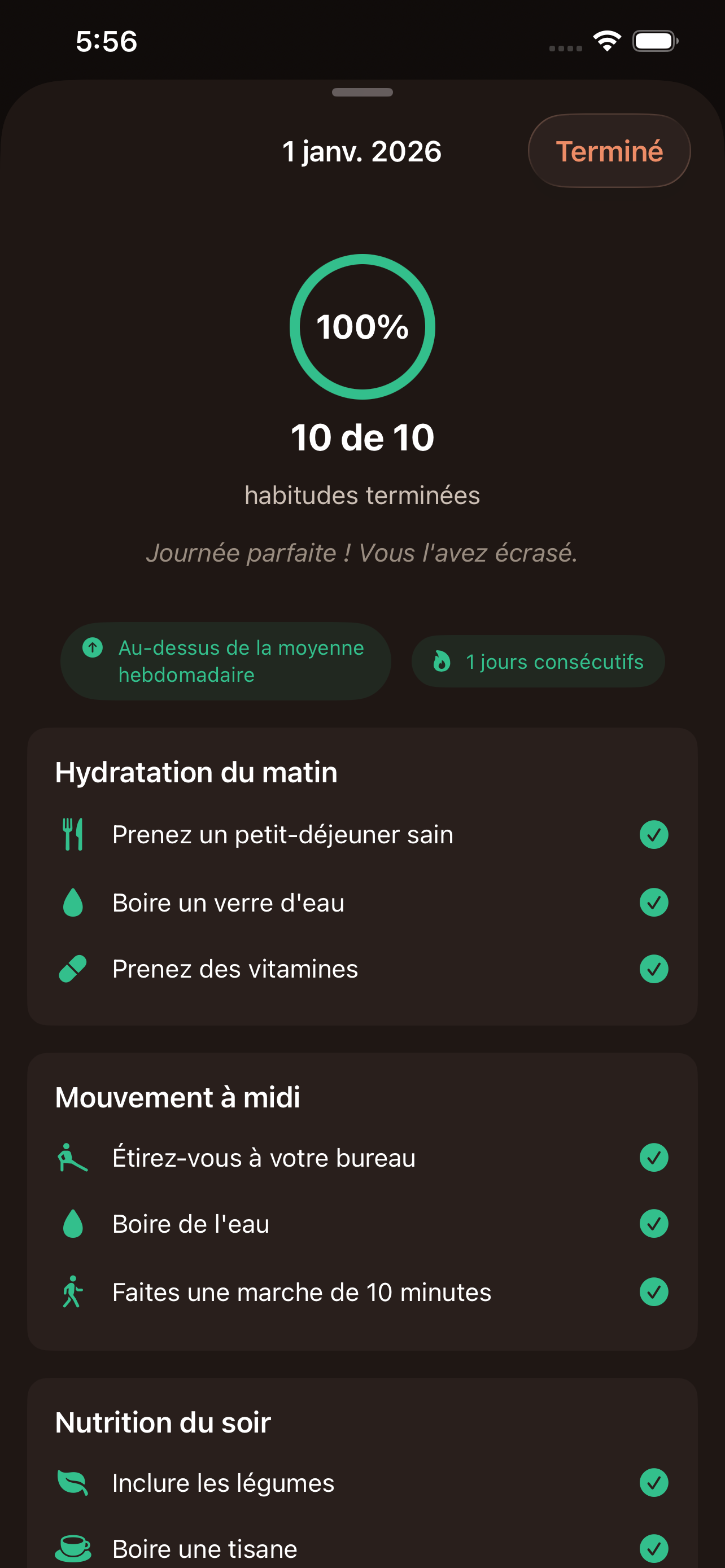Uncheck Prenez un petit-déjeuner sain
The height and width of the screenshot is (1568, 725).
654,835
